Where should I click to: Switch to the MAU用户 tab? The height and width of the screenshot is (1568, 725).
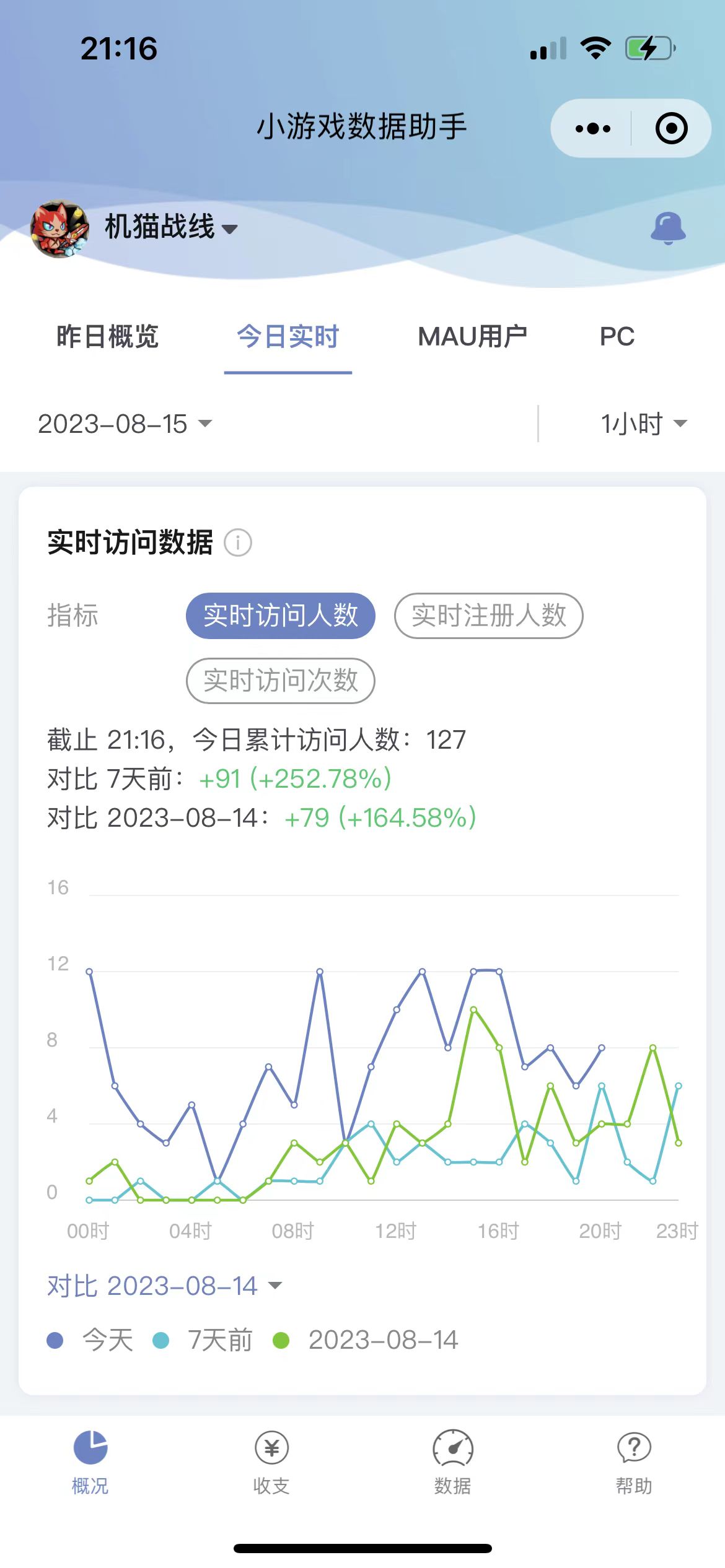472,338
